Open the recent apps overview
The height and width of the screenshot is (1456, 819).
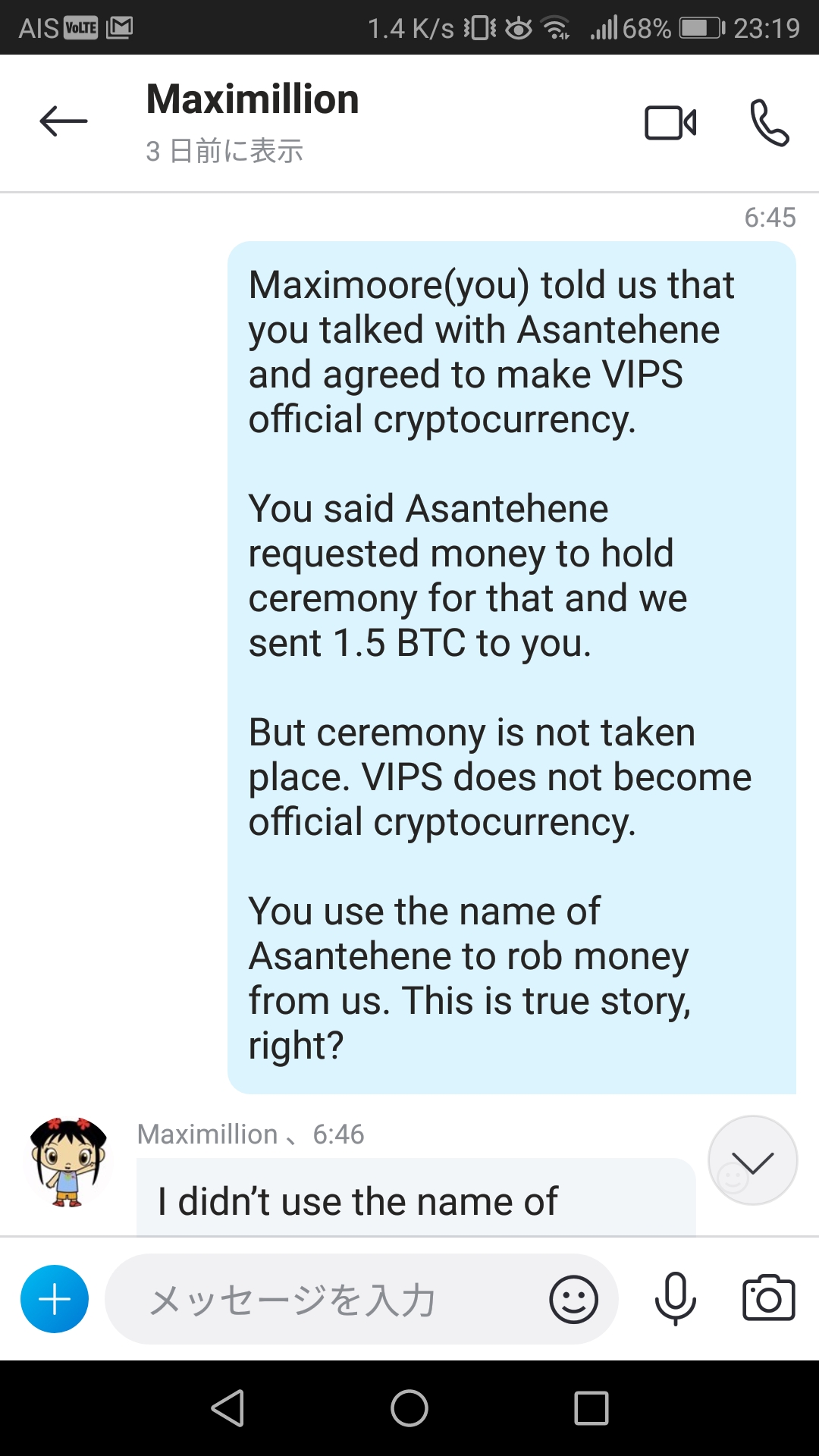coord(591,1409)
